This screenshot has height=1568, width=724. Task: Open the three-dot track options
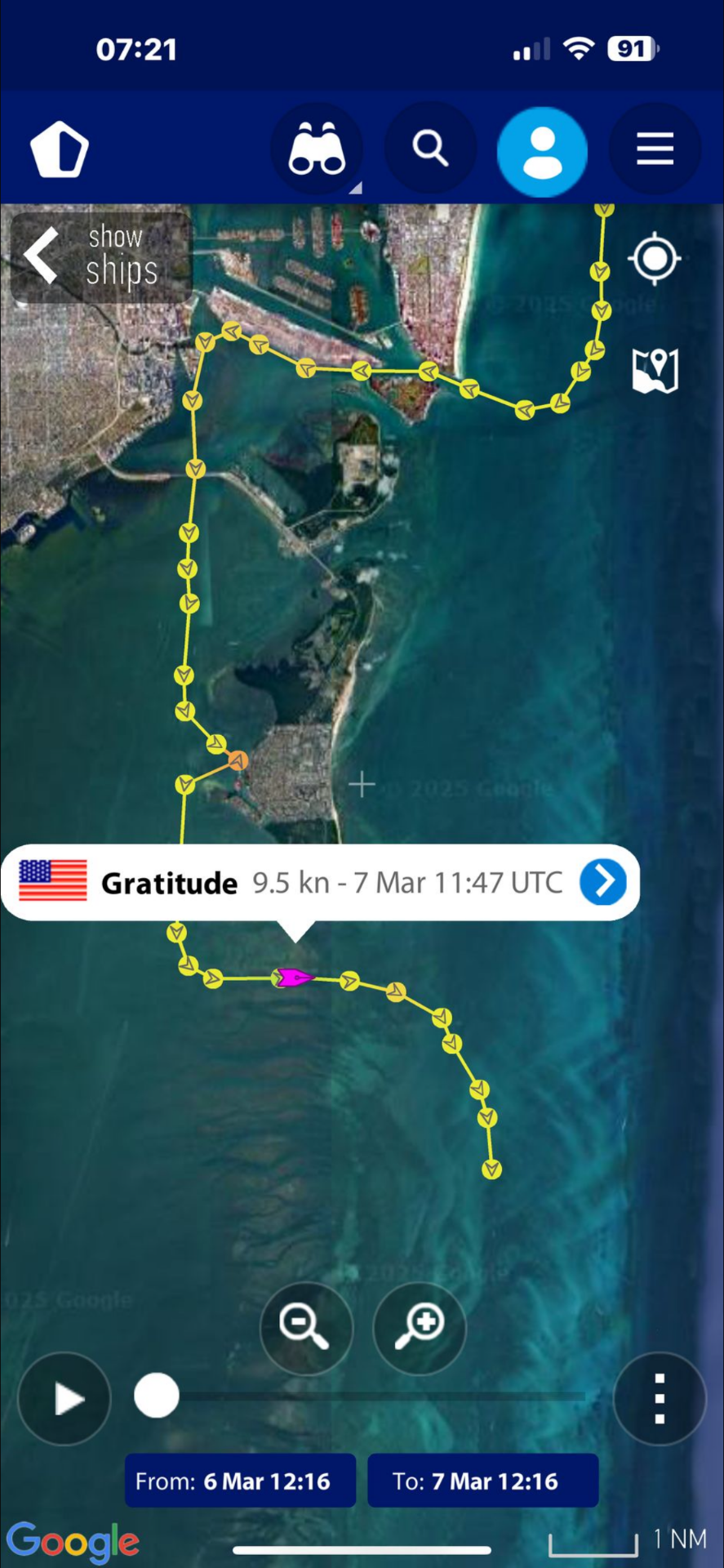660,1399
